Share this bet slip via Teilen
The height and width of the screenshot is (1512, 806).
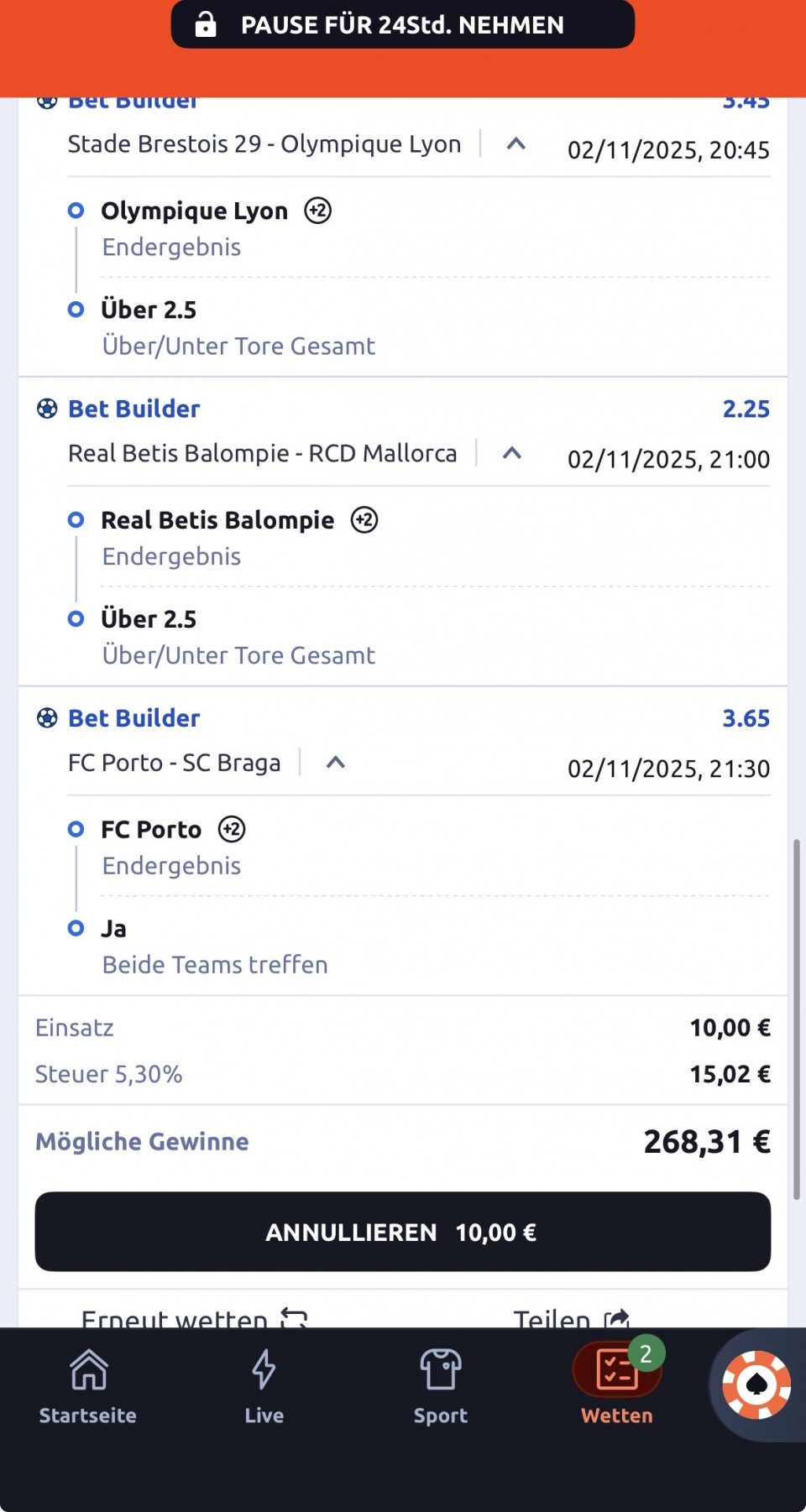(x=571, y=1317)
